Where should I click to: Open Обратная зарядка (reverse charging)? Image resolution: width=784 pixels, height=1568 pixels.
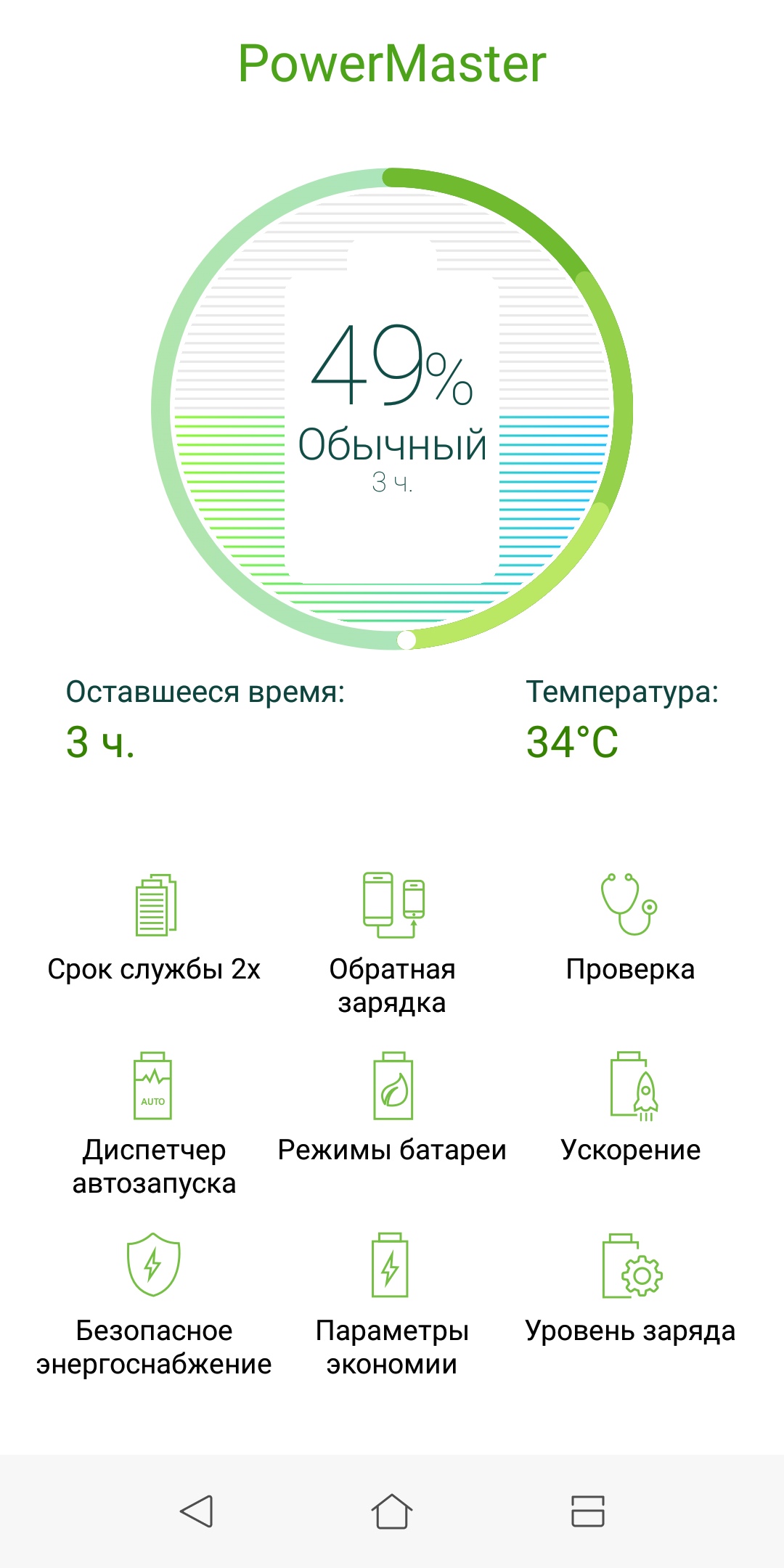tap(392, 944)
